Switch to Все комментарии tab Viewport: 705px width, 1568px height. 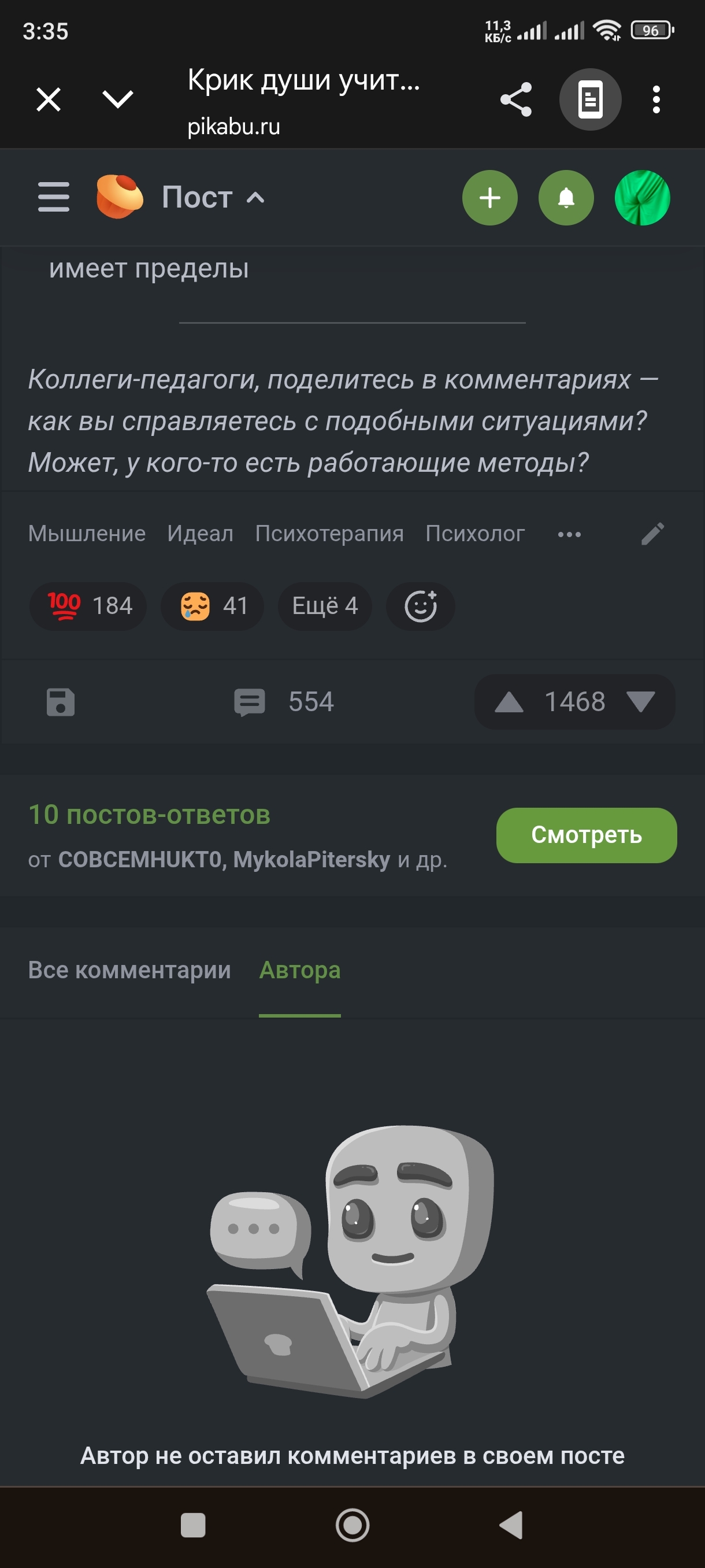tap(129, 970)
